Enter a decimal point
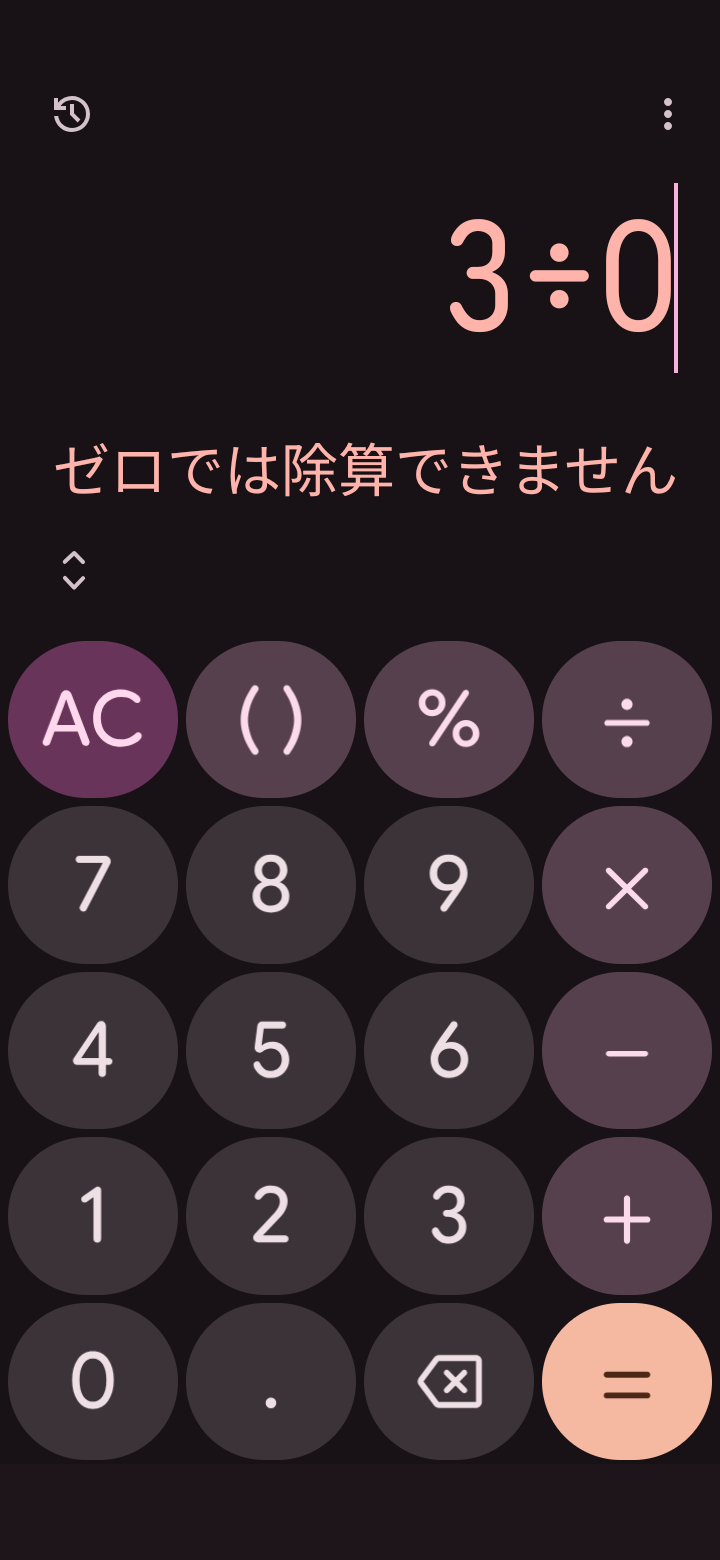 [271, 1382]
